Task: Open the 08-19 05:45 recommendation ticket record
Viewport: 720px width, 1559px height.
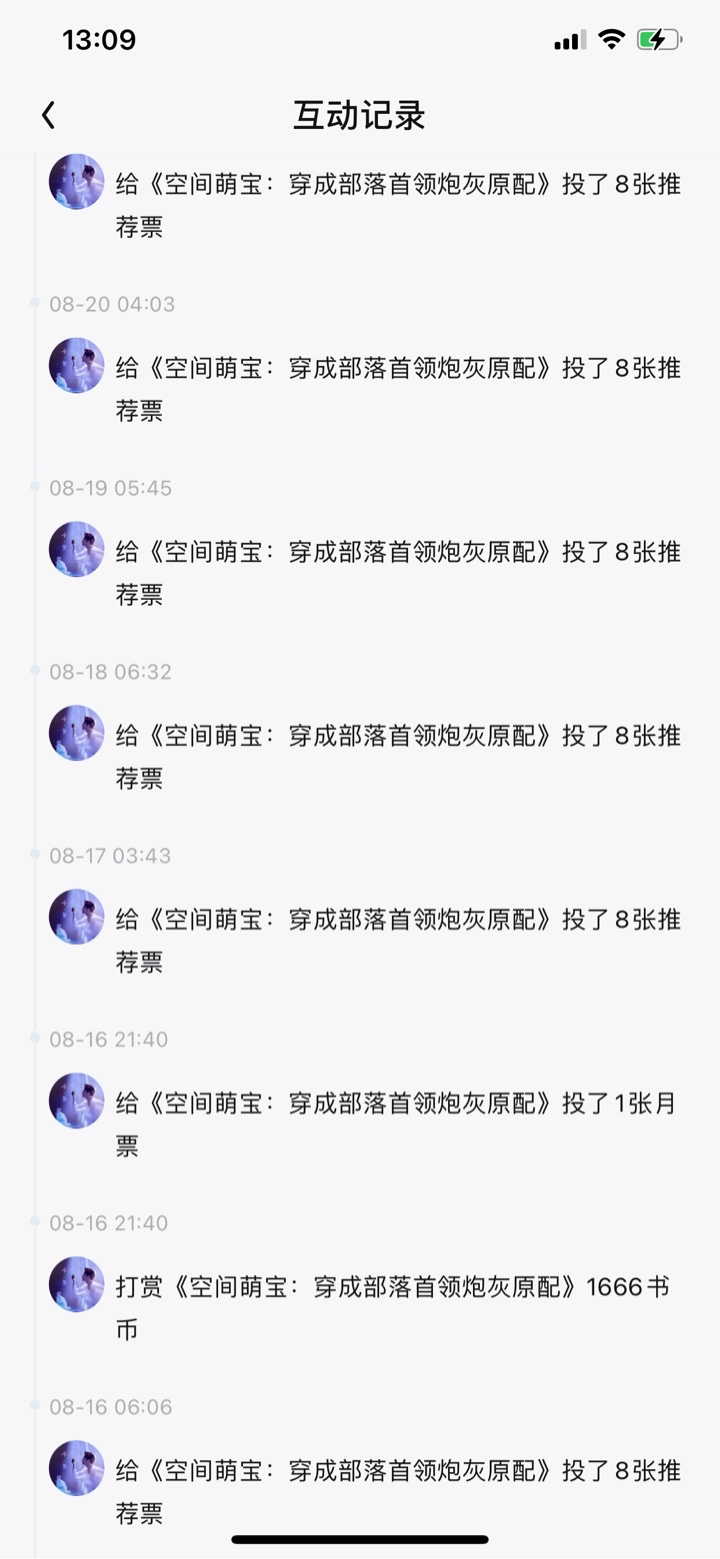Action: 398,573
